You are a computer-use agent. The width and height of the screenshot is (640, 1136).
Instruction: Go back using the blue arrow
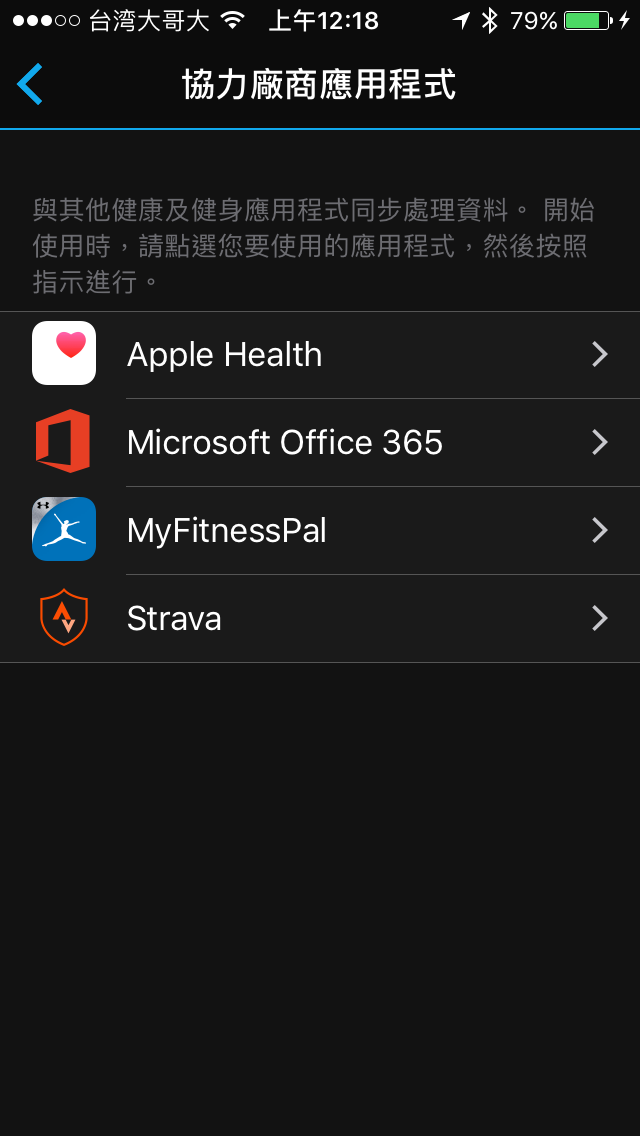30,84
